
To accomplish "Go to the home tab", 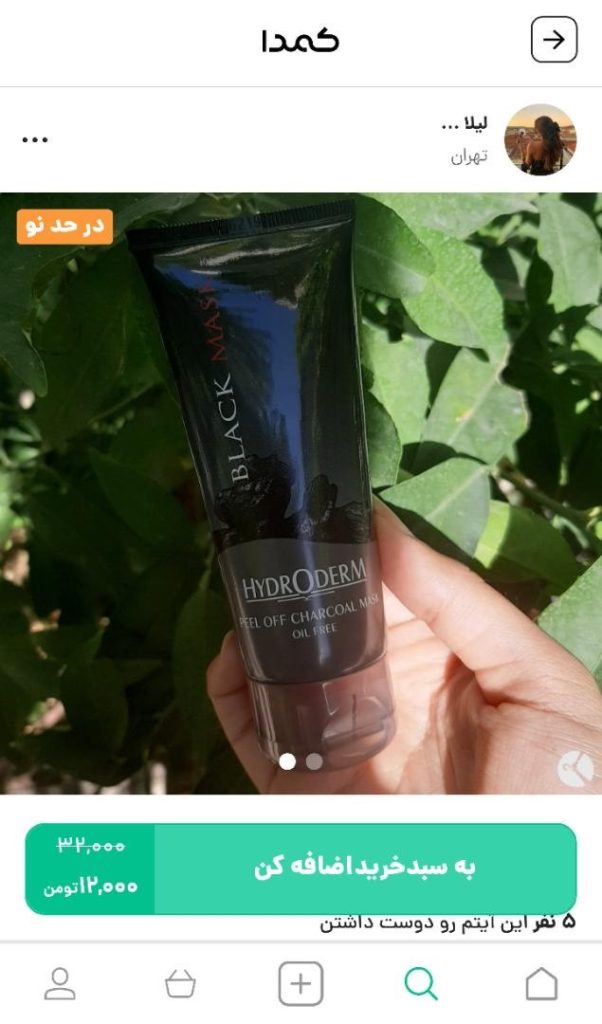I will pos(541,984).
